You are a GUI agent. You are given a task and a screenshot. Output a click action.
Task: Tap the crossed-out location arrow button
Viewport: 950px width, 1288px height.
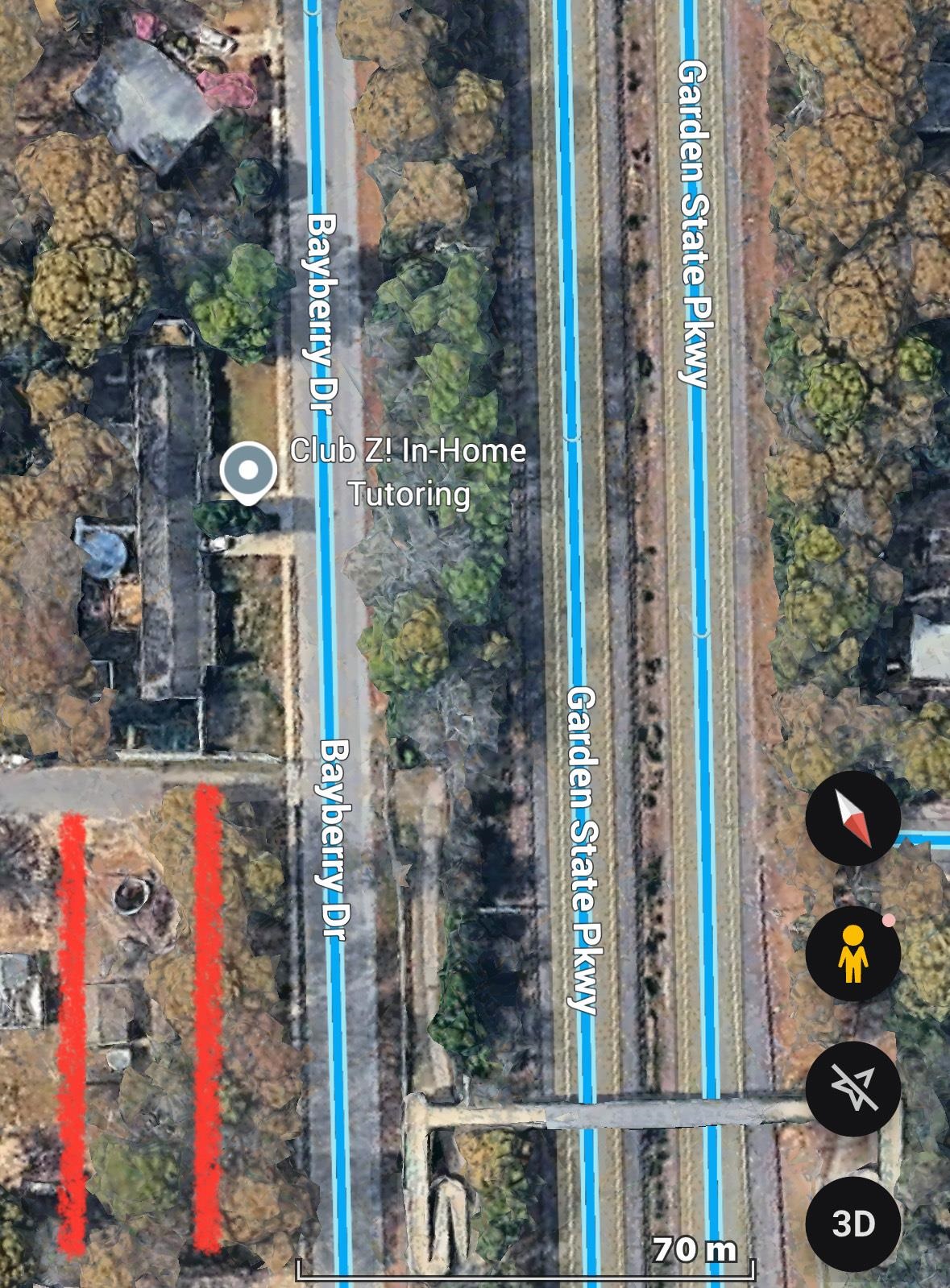[x=853, y=1087]
